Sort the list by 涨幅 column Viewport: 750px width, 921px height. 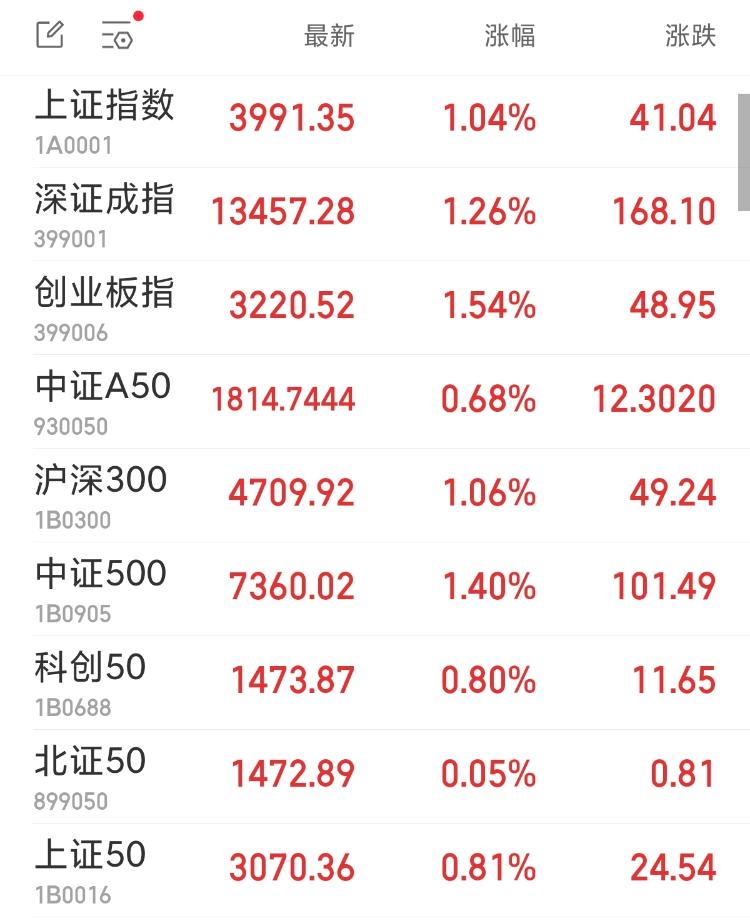pyautogui.click(x=510, y=36)
